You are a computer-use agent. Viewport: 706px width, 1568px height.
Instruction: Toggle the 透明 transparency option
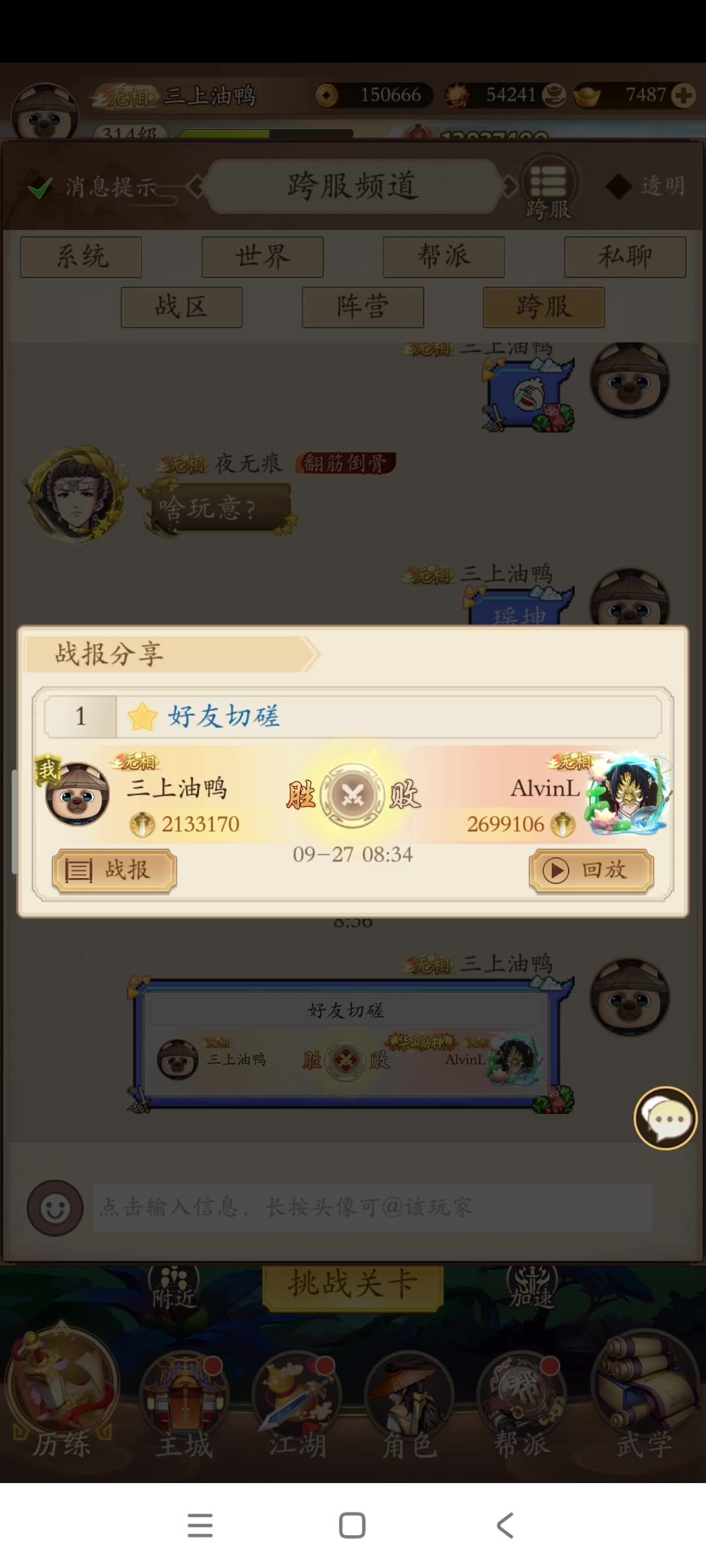point(618,187)
